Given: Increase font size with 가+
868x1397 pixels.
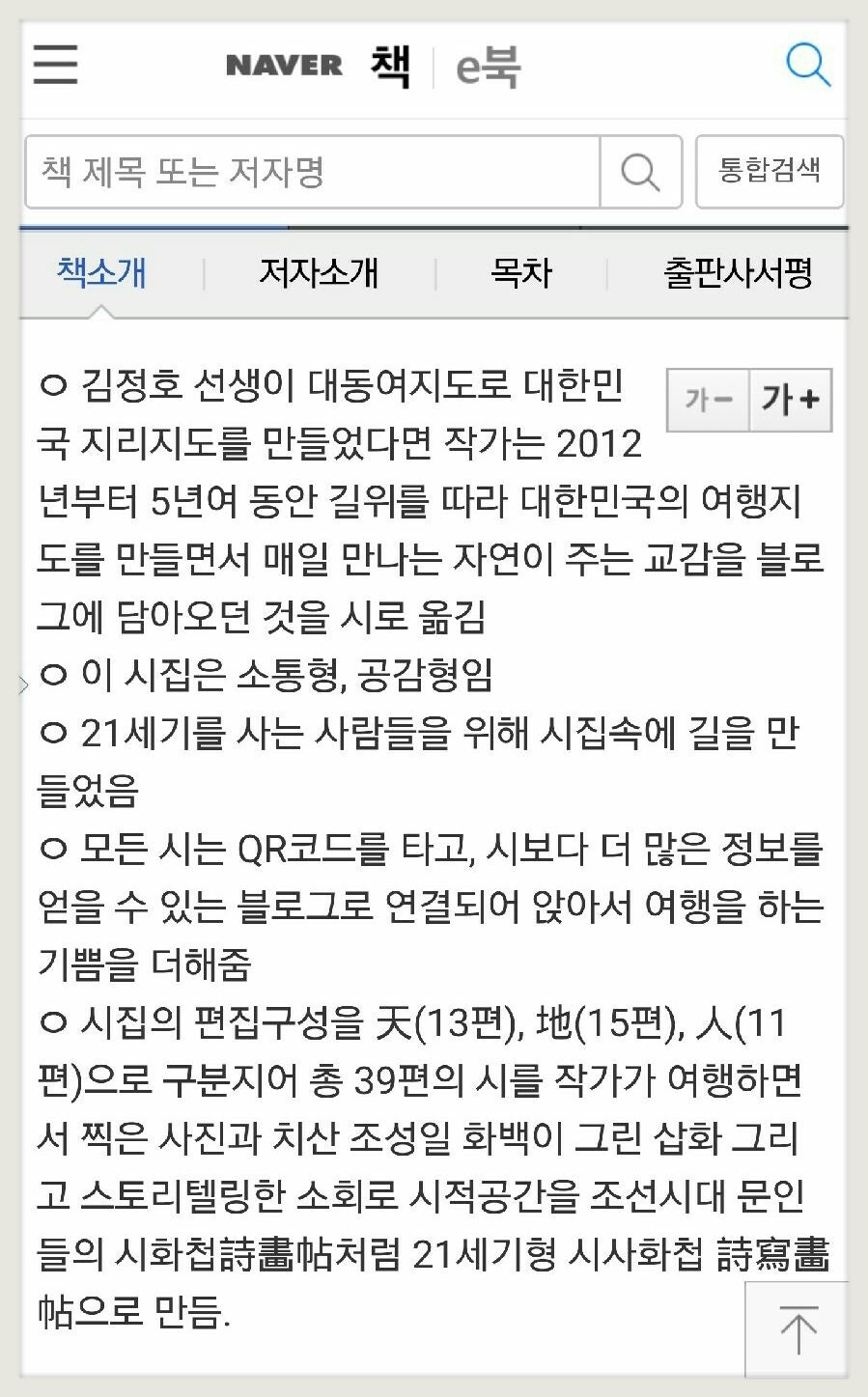Looking at the screenshot, I should 790,399.
